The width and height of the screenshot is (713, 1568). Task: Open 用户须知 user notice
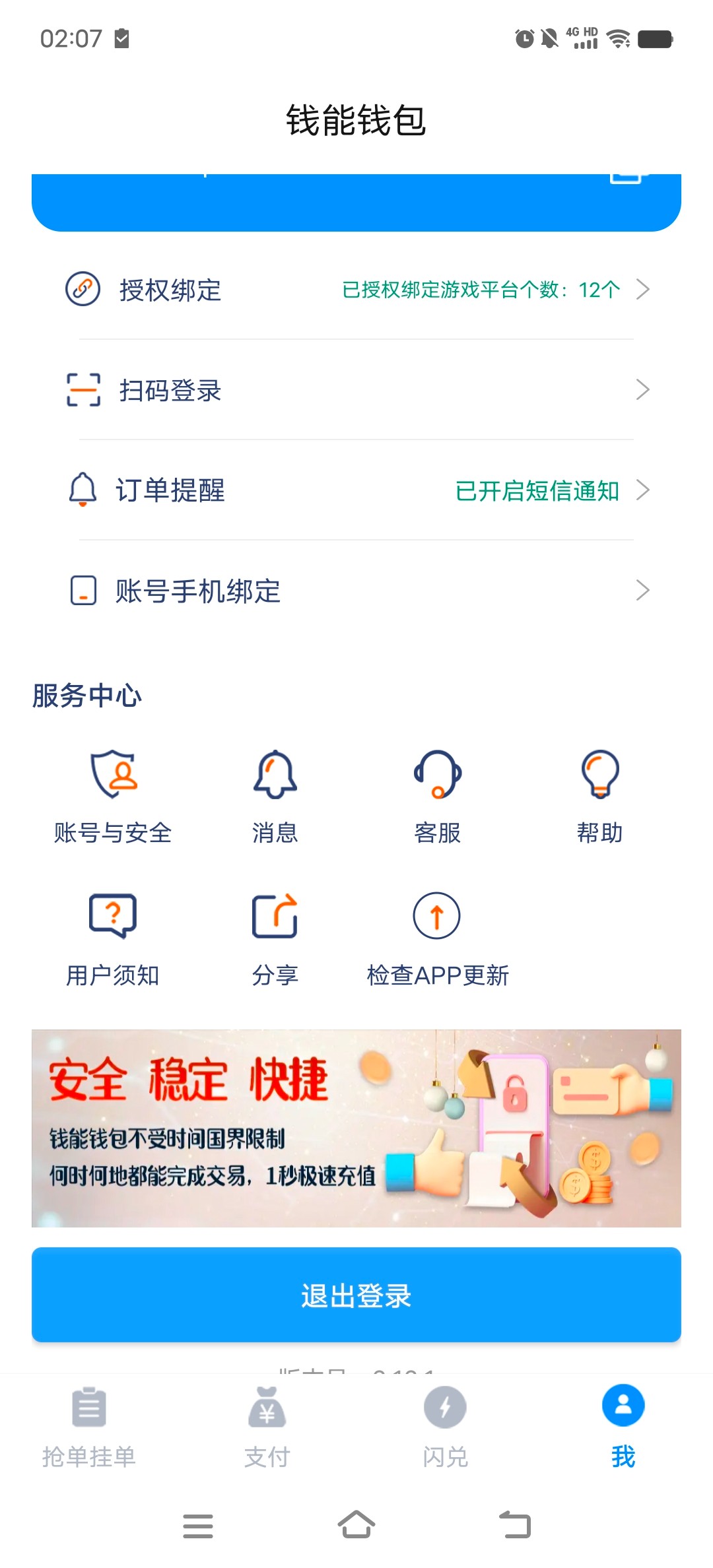point(113,940)
